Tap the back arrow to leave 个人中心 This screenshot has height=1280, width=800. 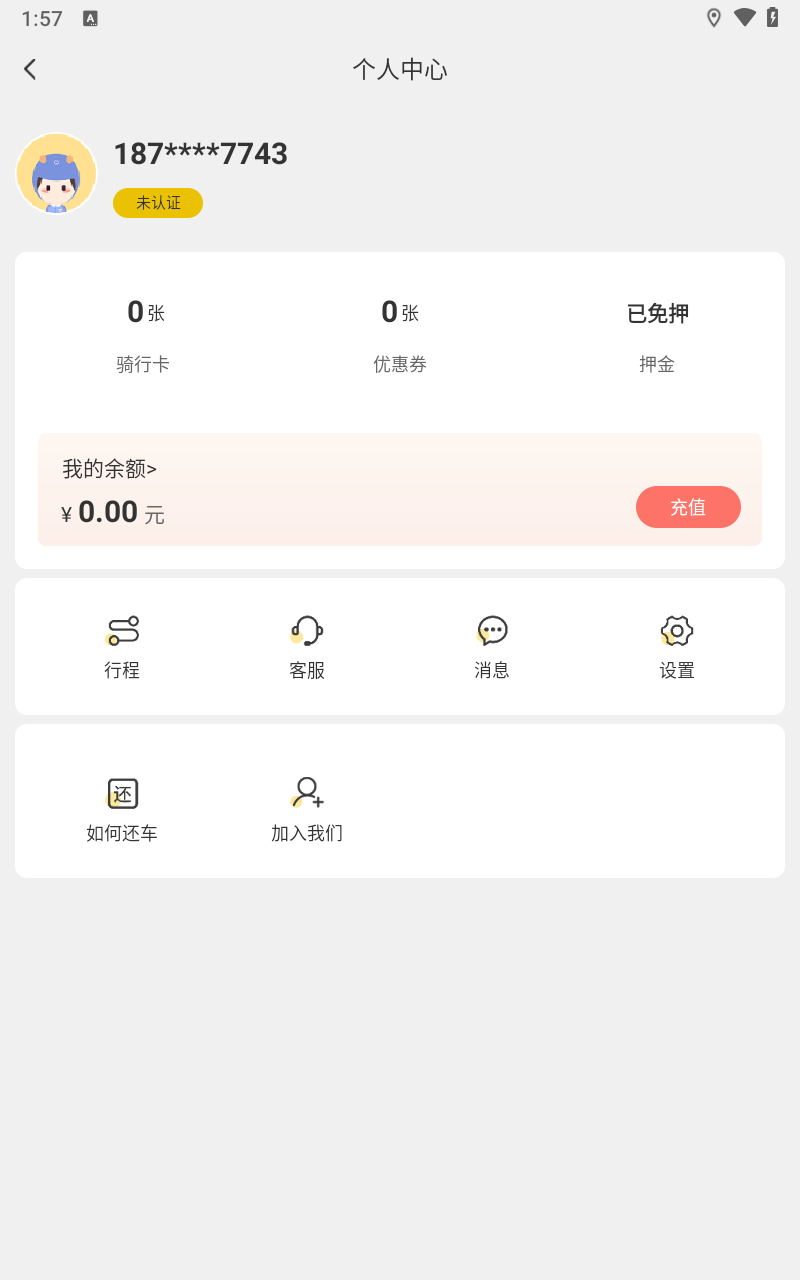(x=30, y=69)
